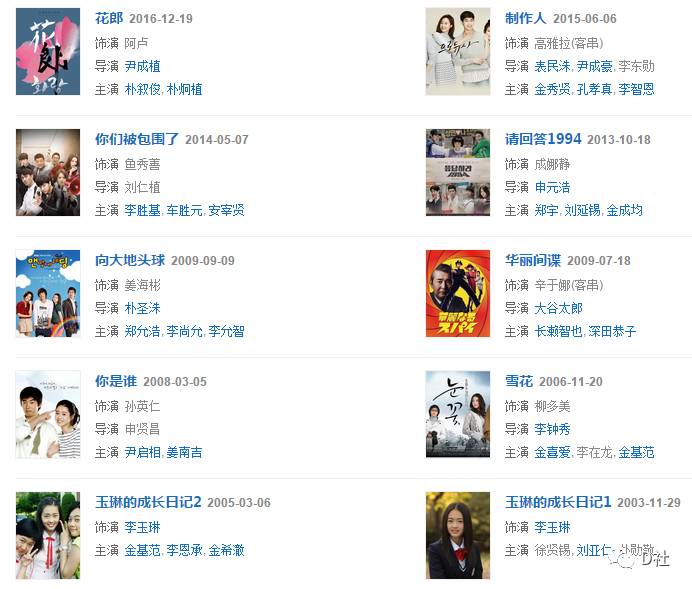Image resolution: width=692 pixels, height=589 pixels.
Task: Open the 花郎 drama title link
Action: tap(109, 18)
